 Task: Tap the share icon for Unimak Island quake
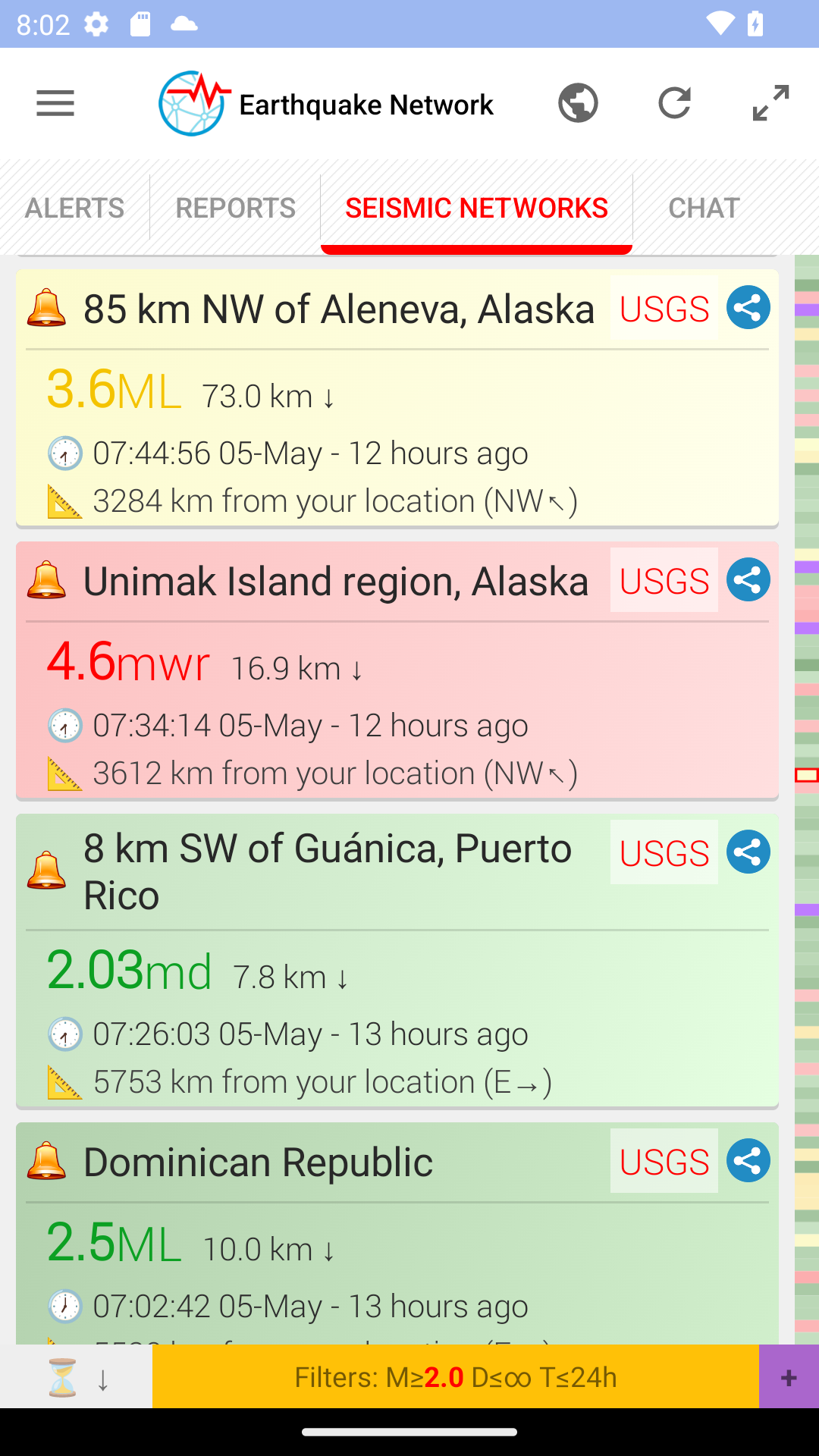(748, 579)
